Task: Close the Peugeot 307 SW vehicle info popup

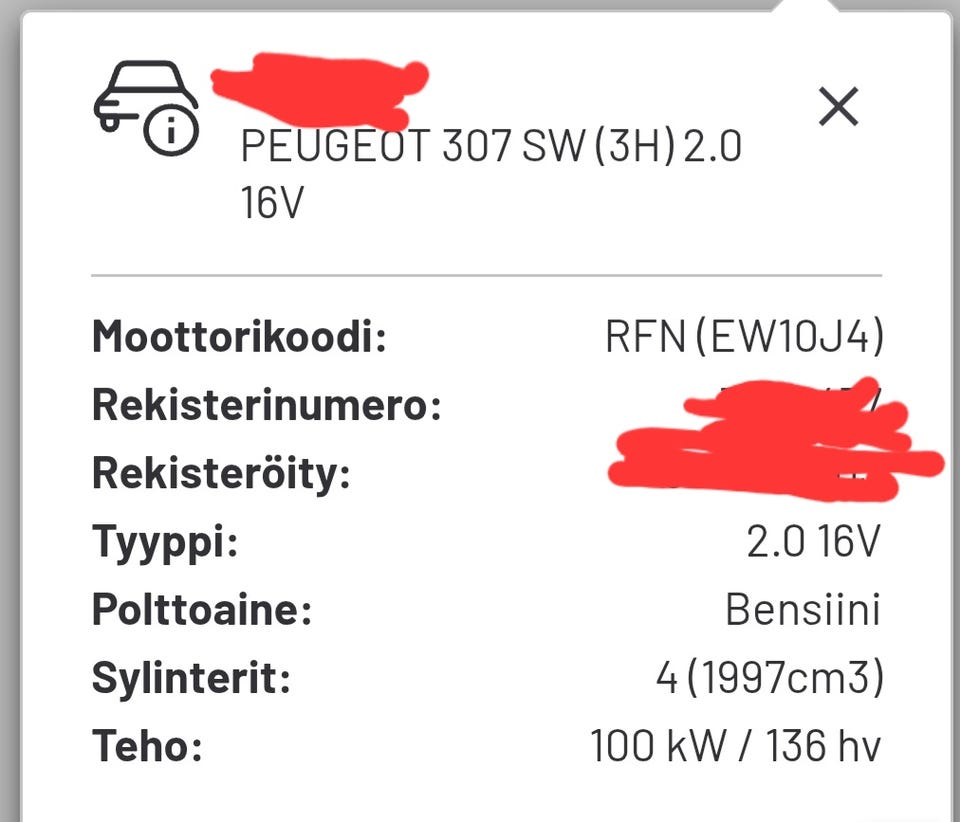Action: [x=838, y=106]
